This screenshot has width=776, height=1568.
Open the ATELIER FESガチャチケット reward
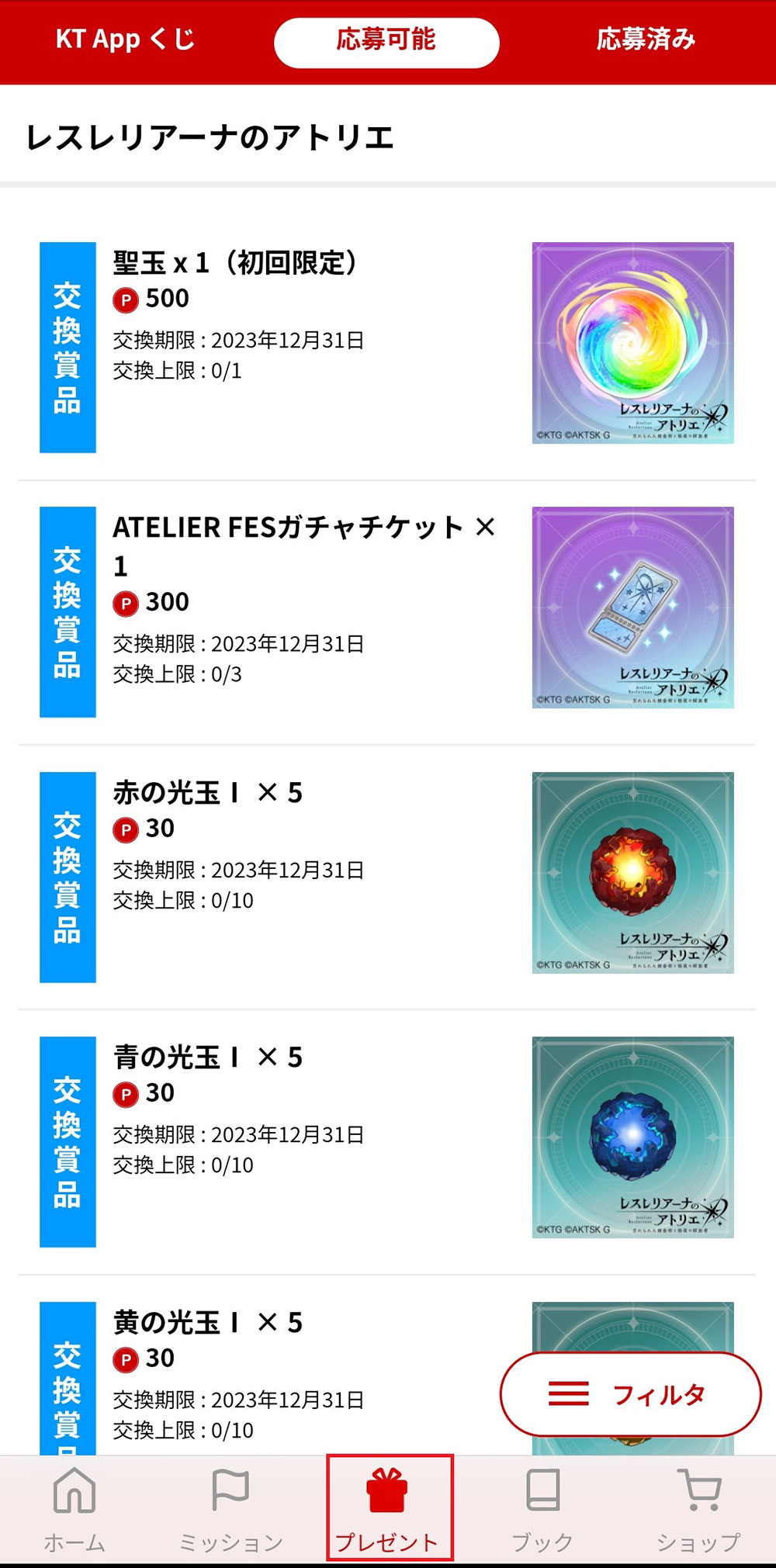386,611
